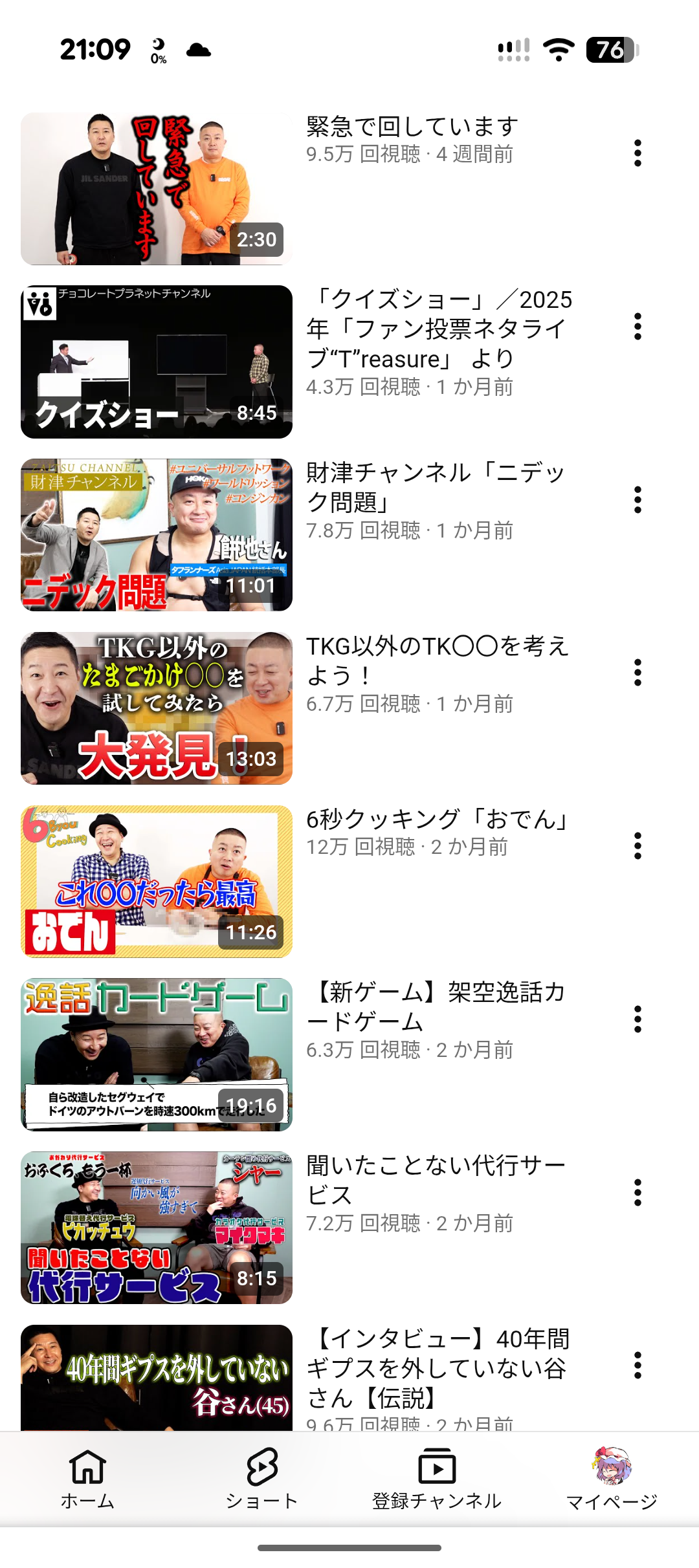Play 6秒クッキング「おでん」 video
This screenshot has height=1568, width=699.
[x=157, y=881]
